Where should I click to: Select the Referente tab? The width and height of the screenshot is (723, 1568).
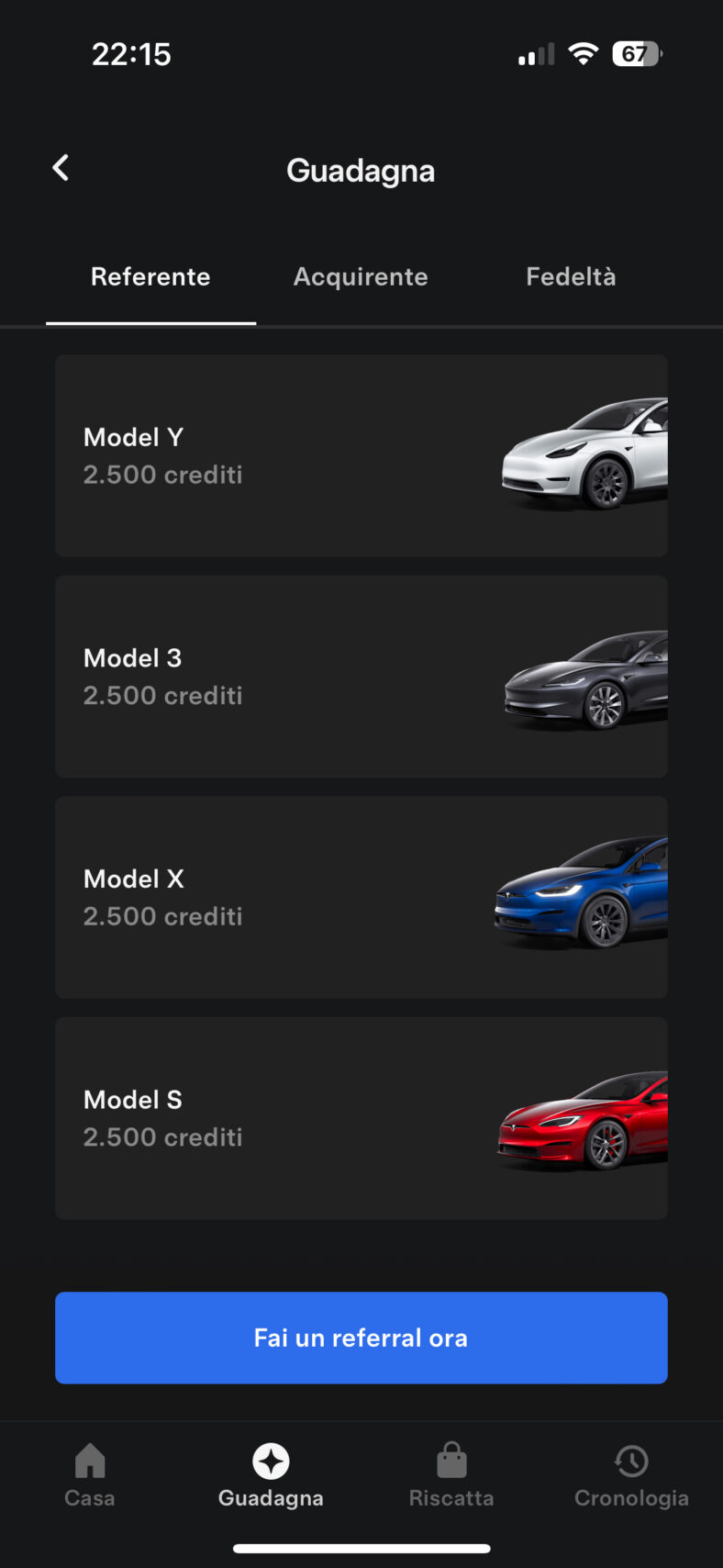click(150, 277)
